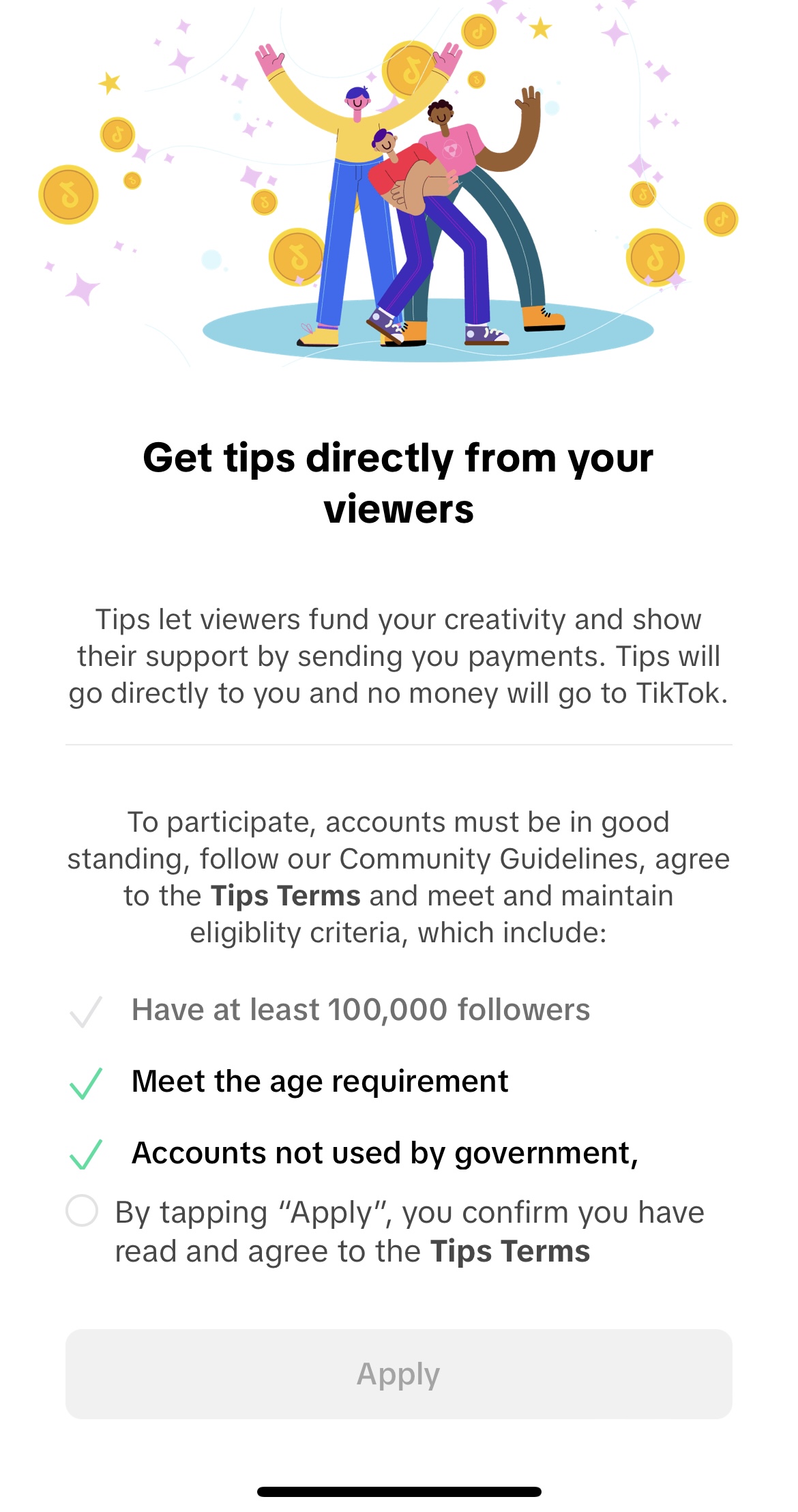This screenshot has height=1512, width=798.
Task: Tap the Apply button
Action: (x=399, y=1374)
